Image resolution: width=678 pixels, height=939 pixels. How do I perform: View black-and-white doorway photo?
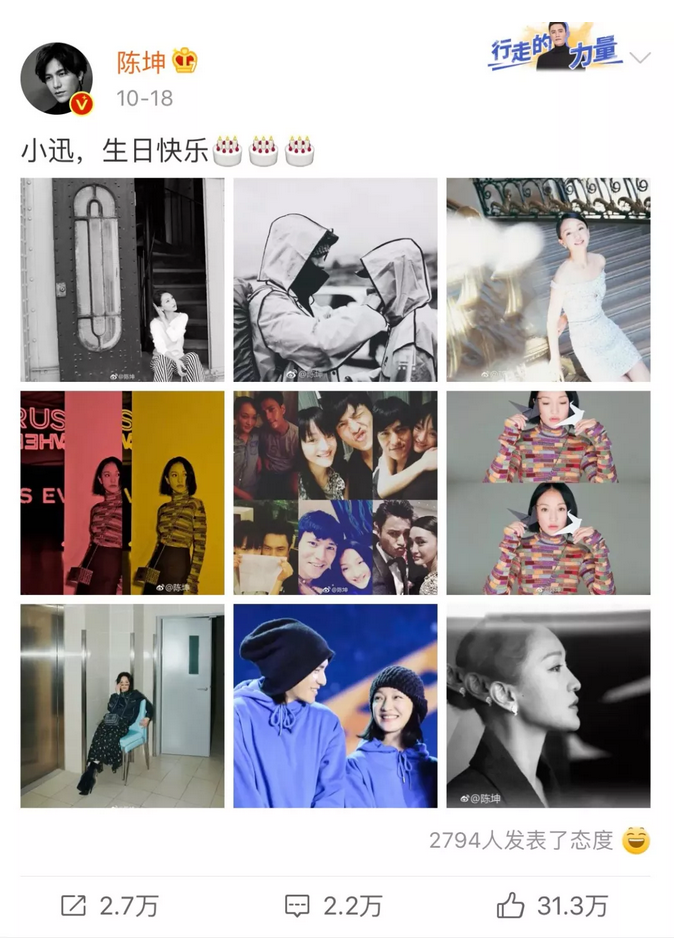tap(122, 280)
